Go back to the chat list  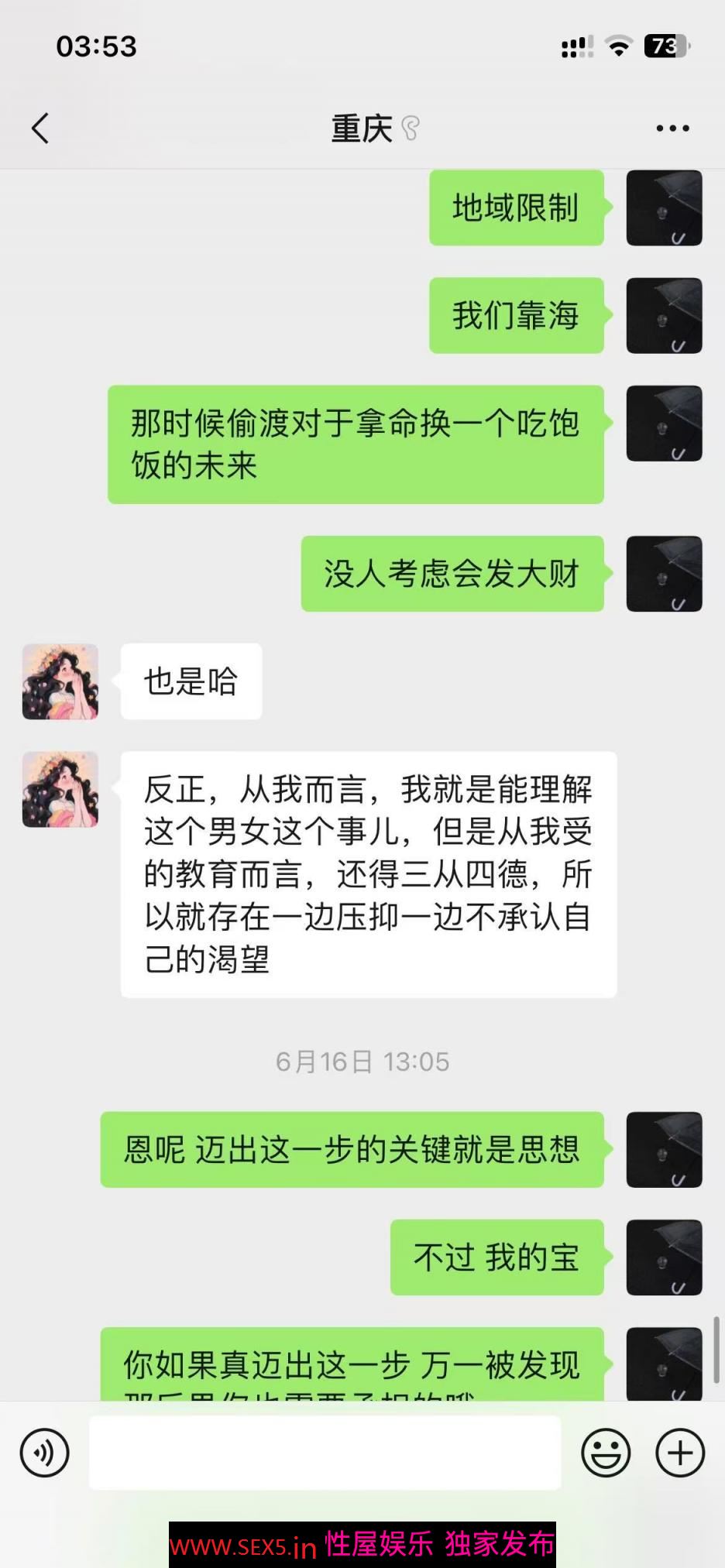click(x=40, y=129)
